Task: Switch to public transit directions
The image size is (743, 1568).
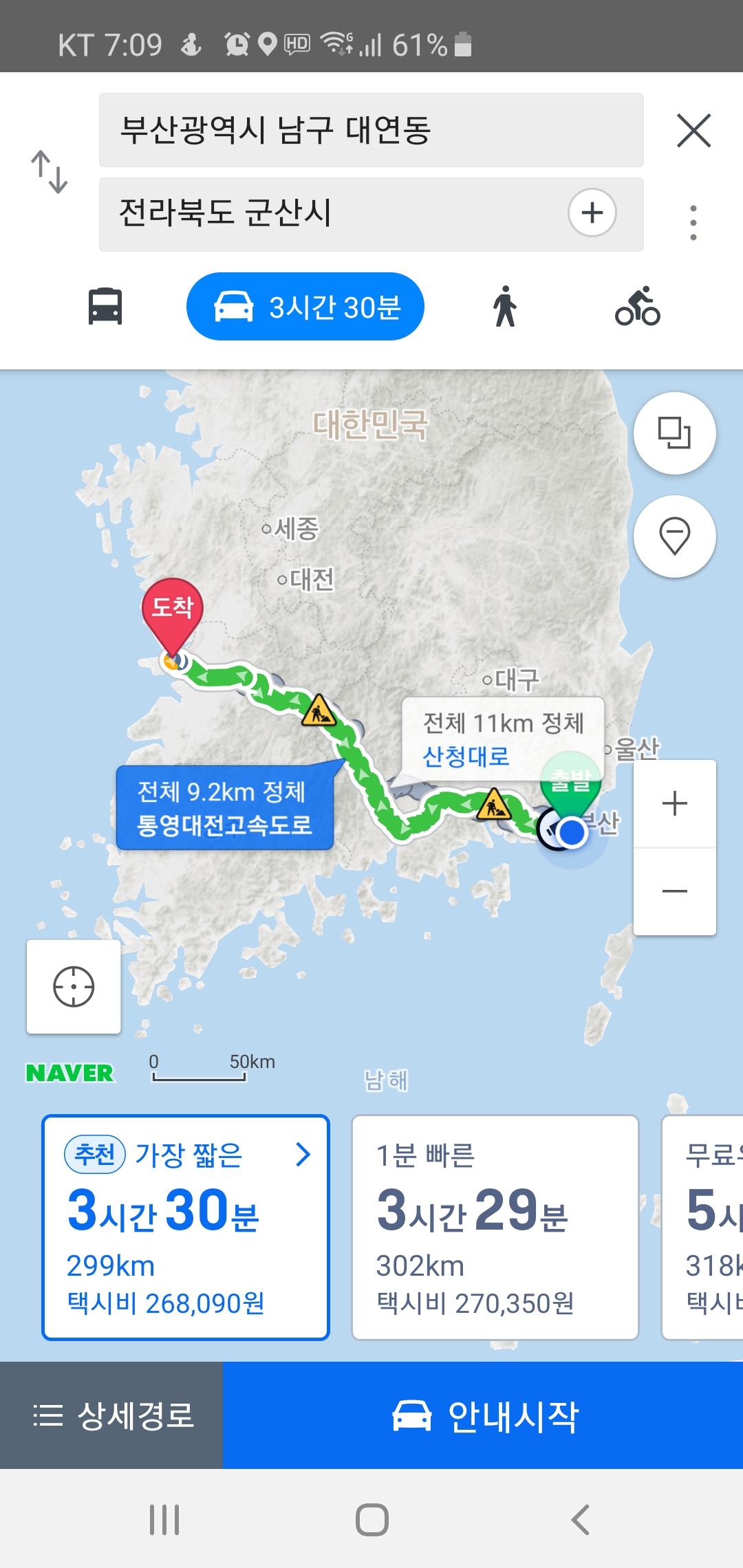Action: [105, 307]
